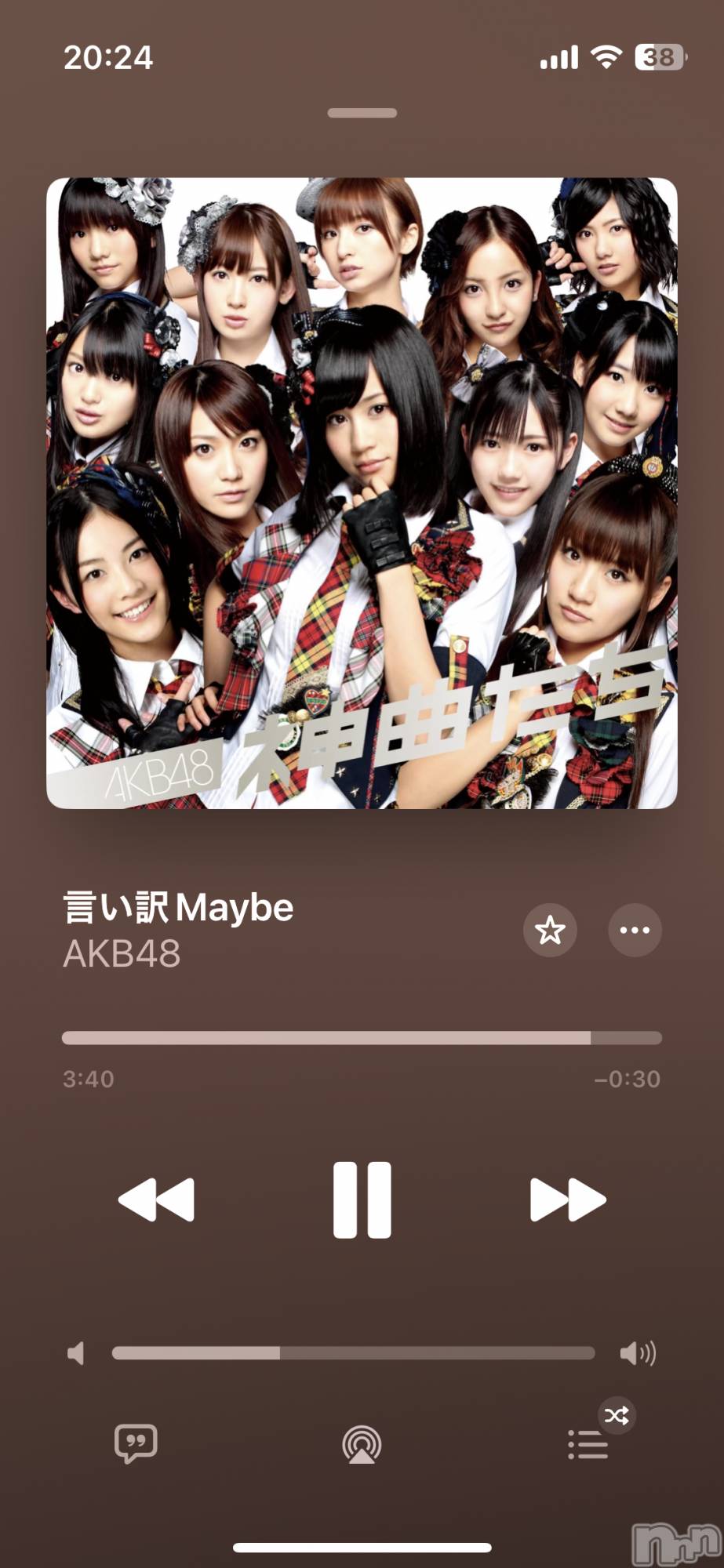Screen dimensions: 724x1568
Task: Tap the volume slider
Action: 353,1353
